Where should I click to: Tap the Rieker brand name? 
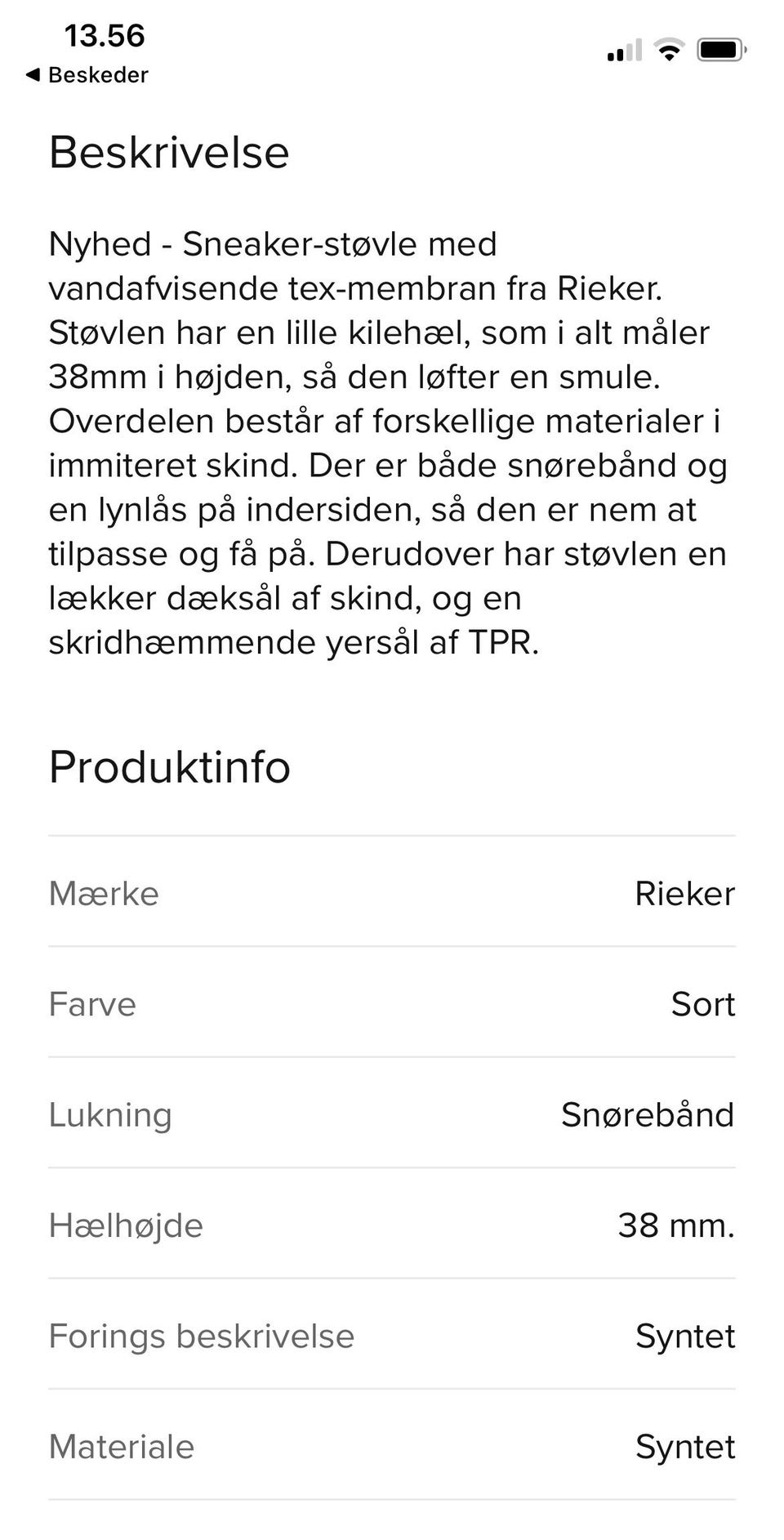click(x=686, y=895)
